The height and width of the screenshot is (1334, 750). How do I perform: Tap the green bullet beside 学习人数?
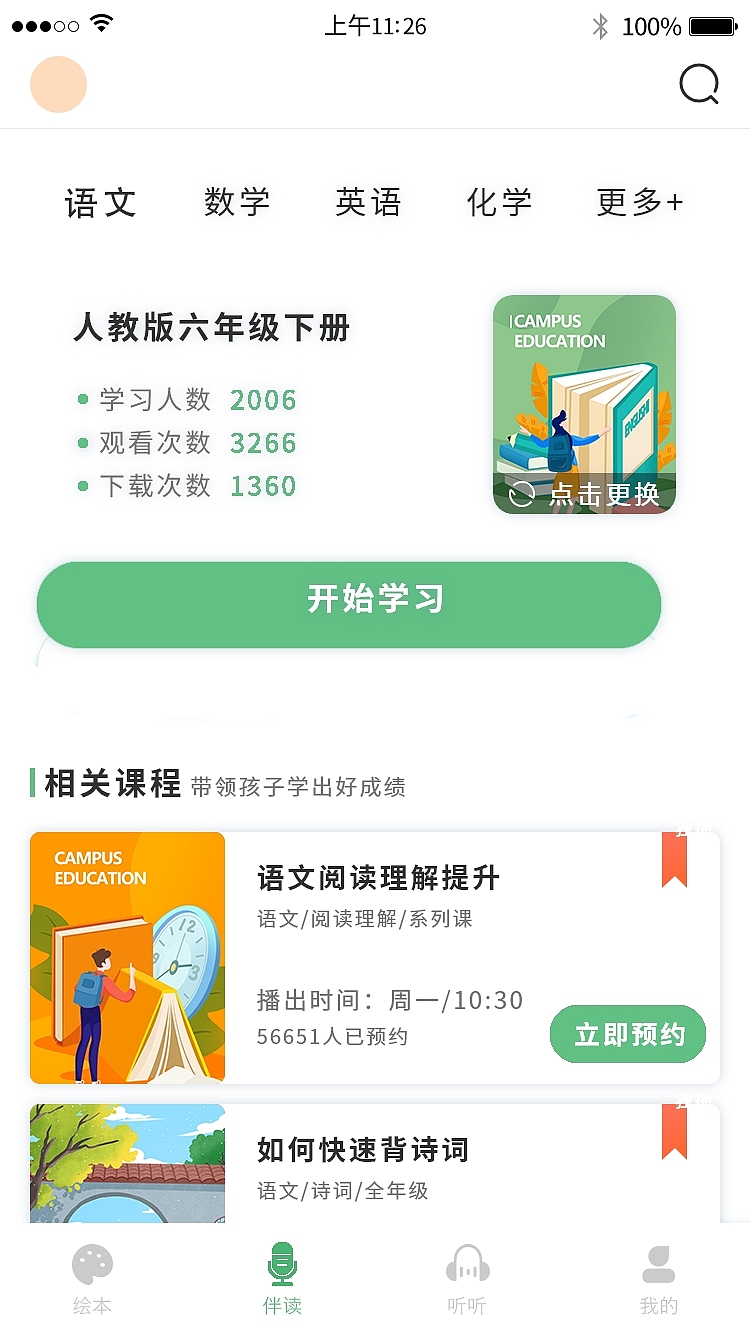pos(83,398)
